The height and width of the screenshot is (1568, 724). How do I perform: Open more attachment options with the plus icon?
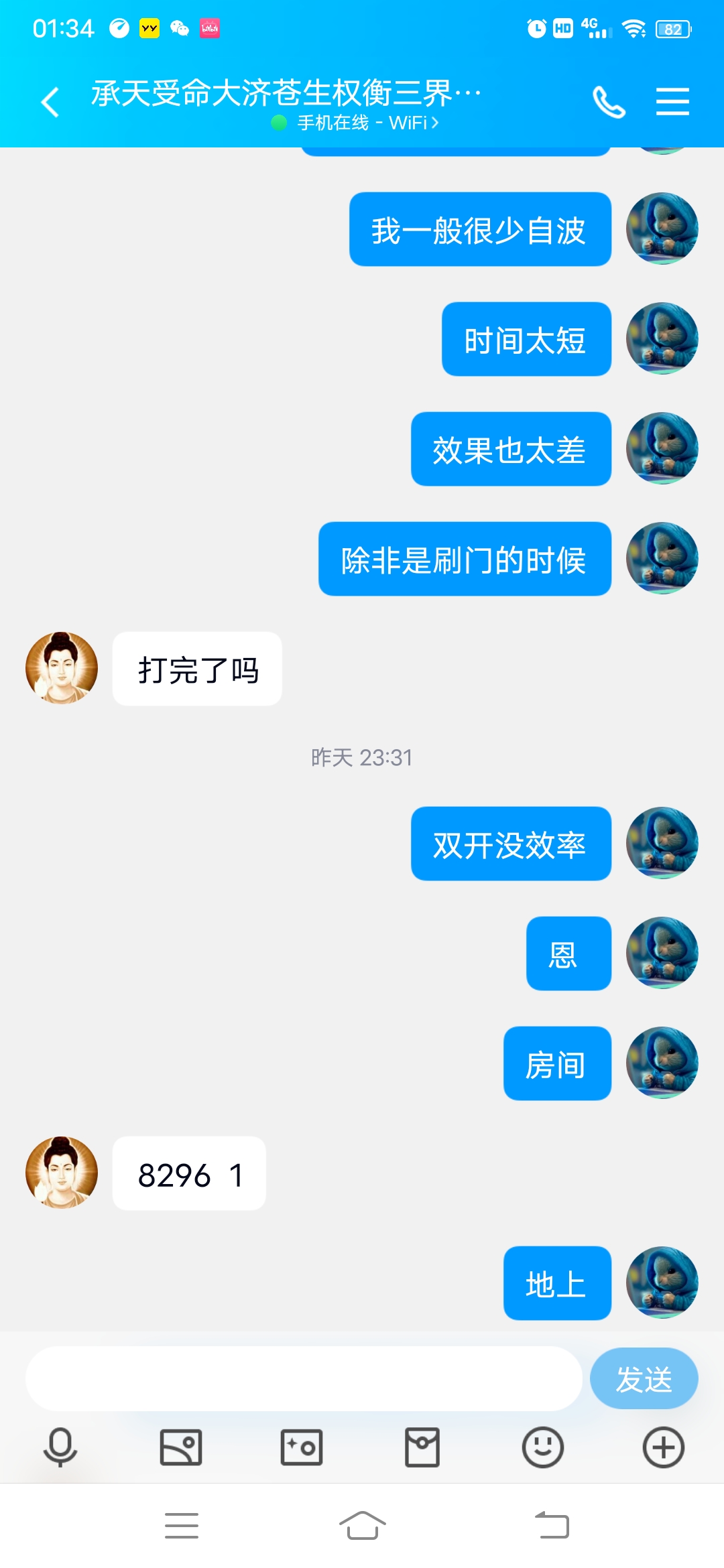pyautogui.click(x=664, y=1447)
